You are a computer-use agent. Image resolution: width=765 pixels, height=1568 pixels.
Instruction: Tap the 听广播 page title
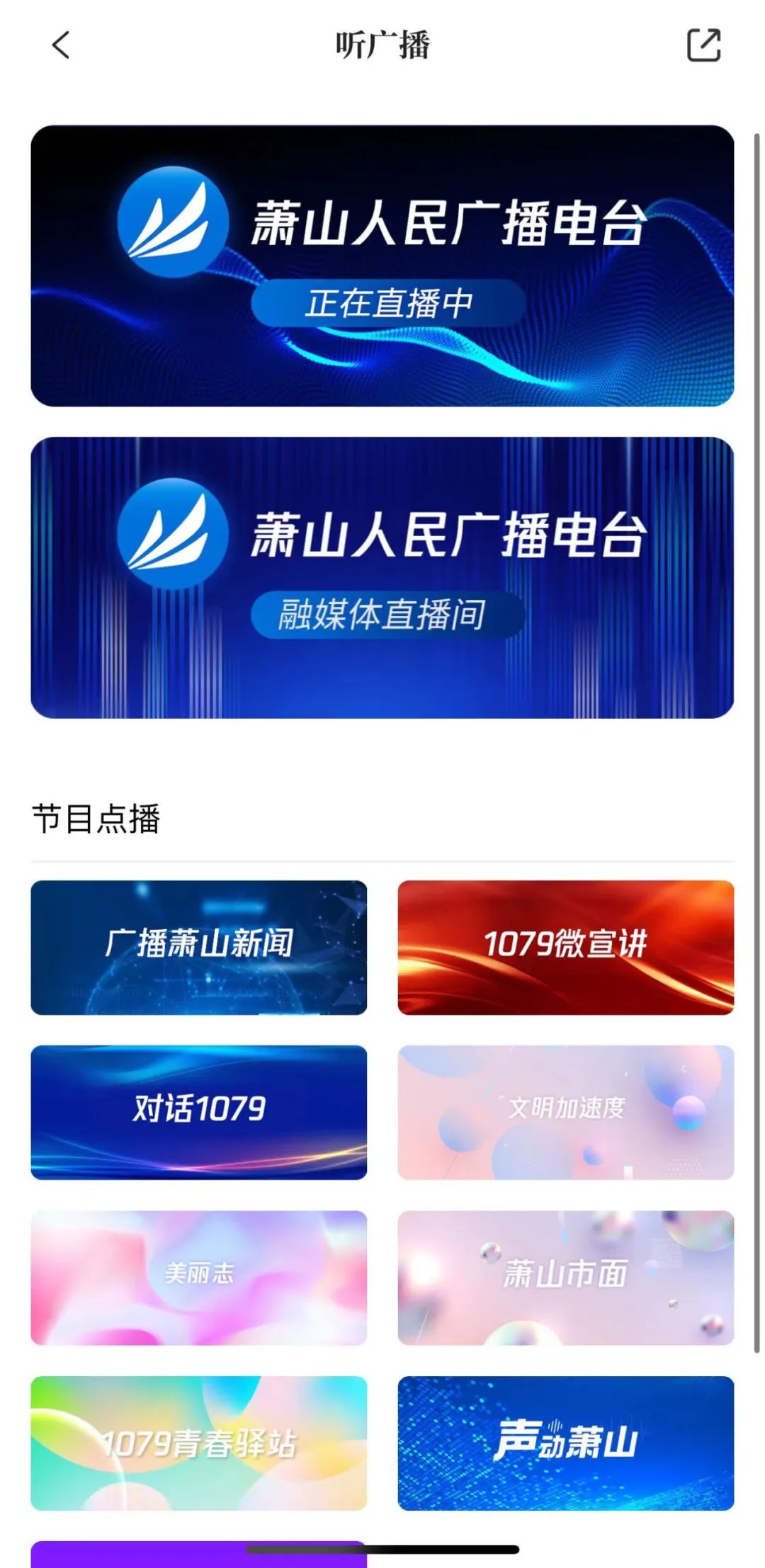382,45
